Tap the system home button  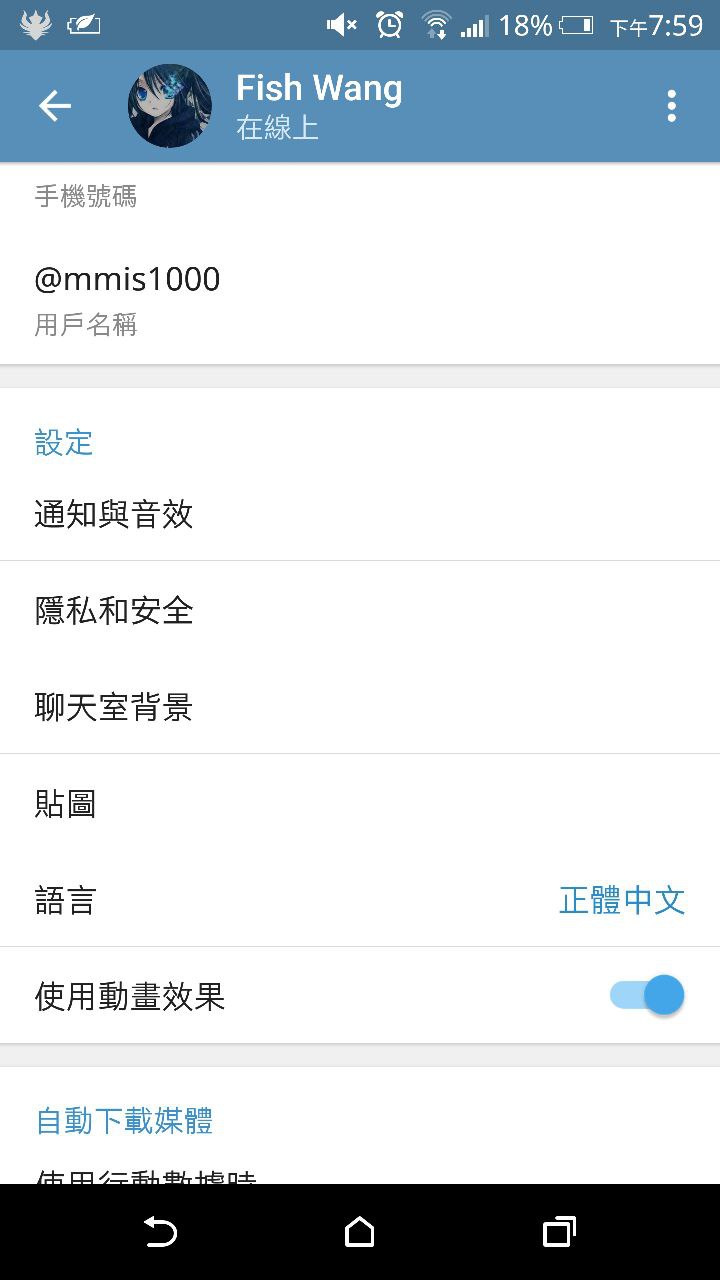coord(359,1232)
